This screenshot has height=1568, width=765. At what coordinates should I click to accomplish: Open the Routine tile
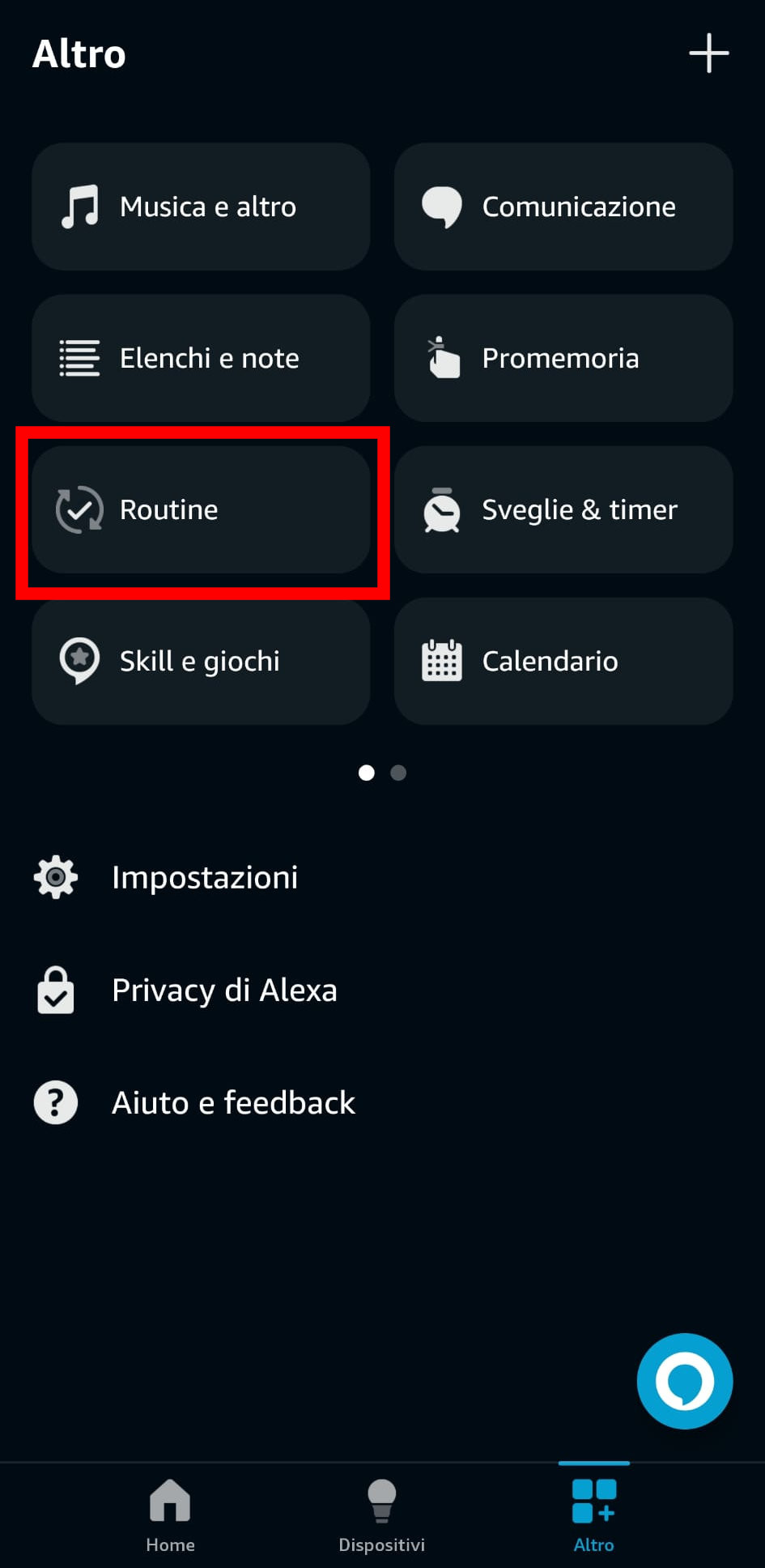[x=201, y=509]
